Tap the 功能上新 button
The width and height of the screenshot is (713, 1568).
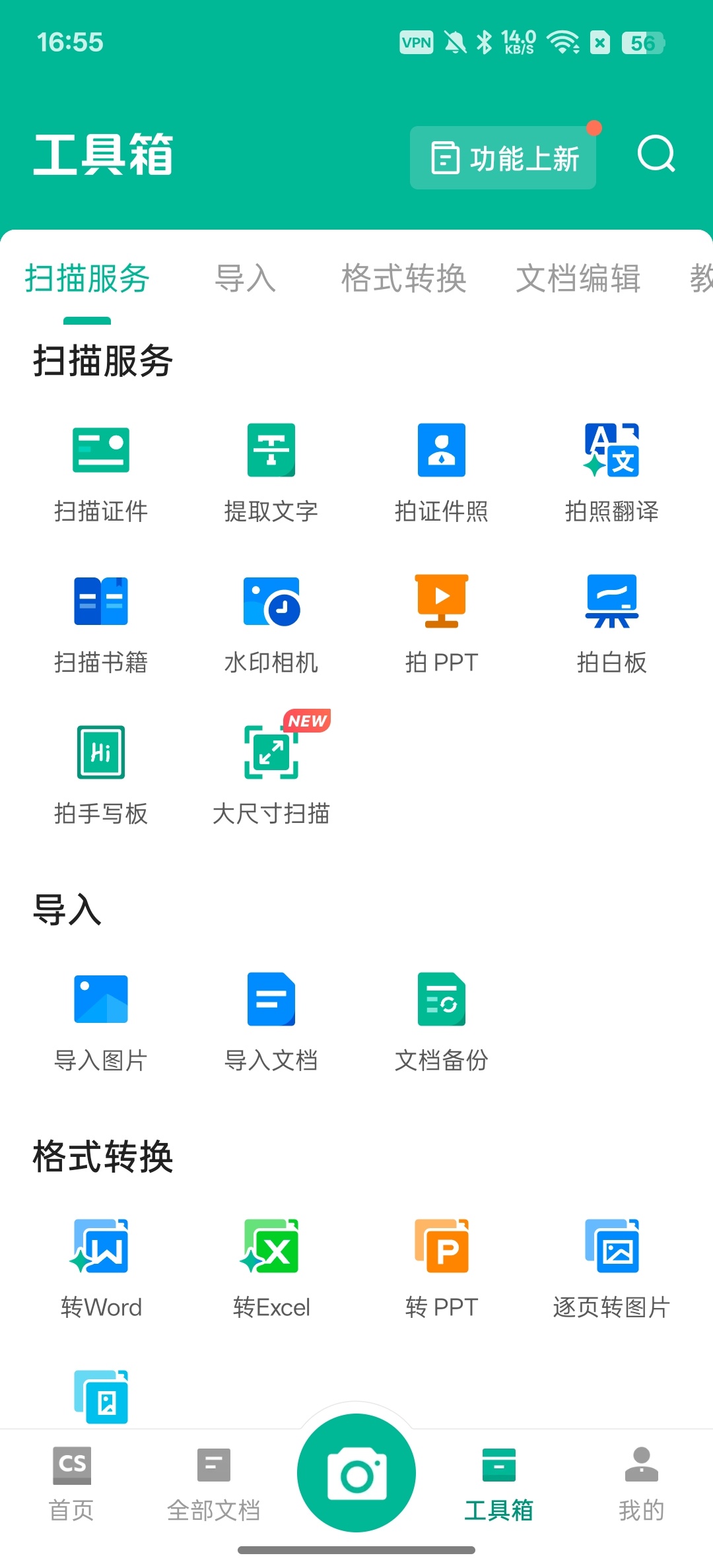tap(503, 158)
